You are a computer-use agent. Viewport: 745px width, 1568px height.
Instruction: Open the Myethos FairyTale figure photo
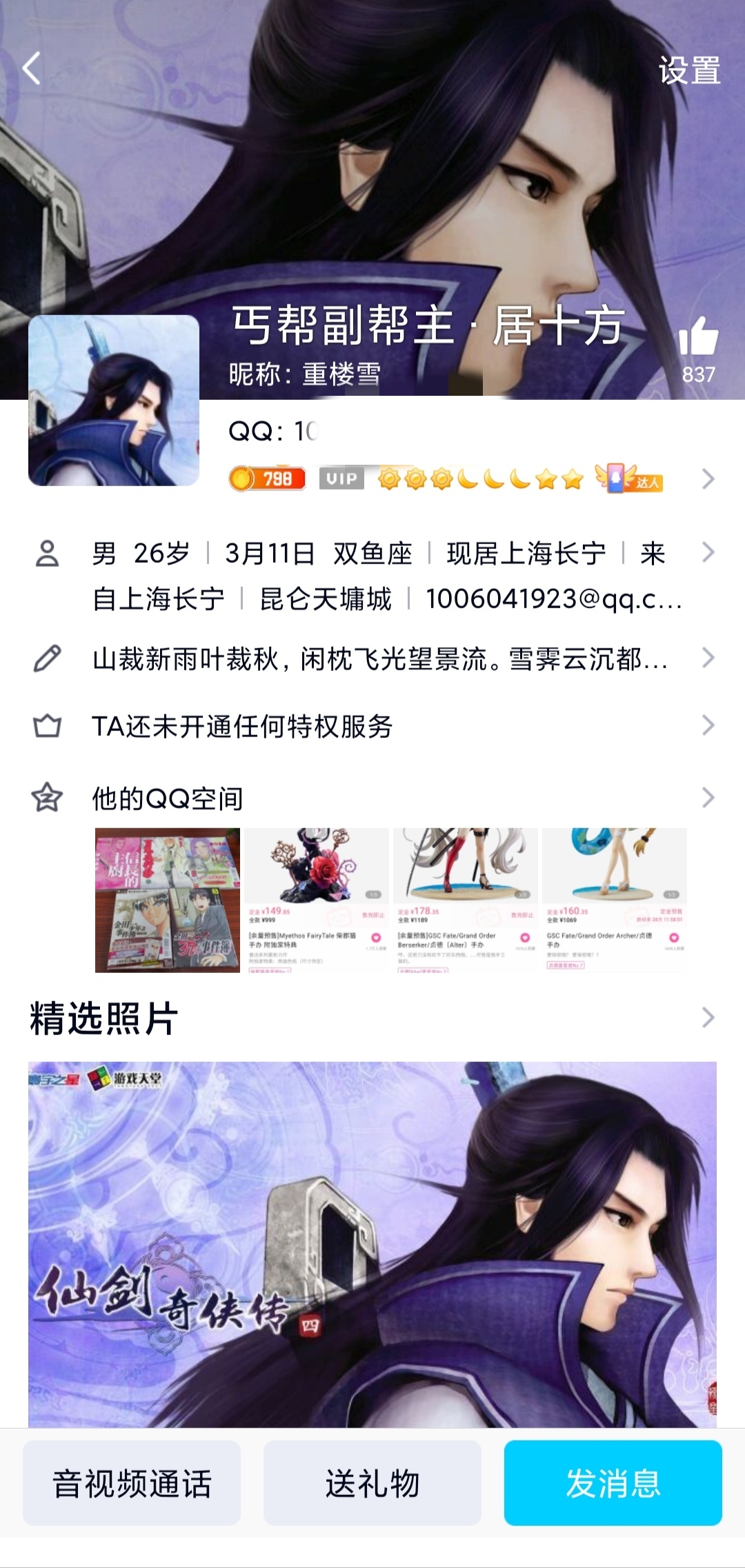pyautogui.click(x=316, y=900)
